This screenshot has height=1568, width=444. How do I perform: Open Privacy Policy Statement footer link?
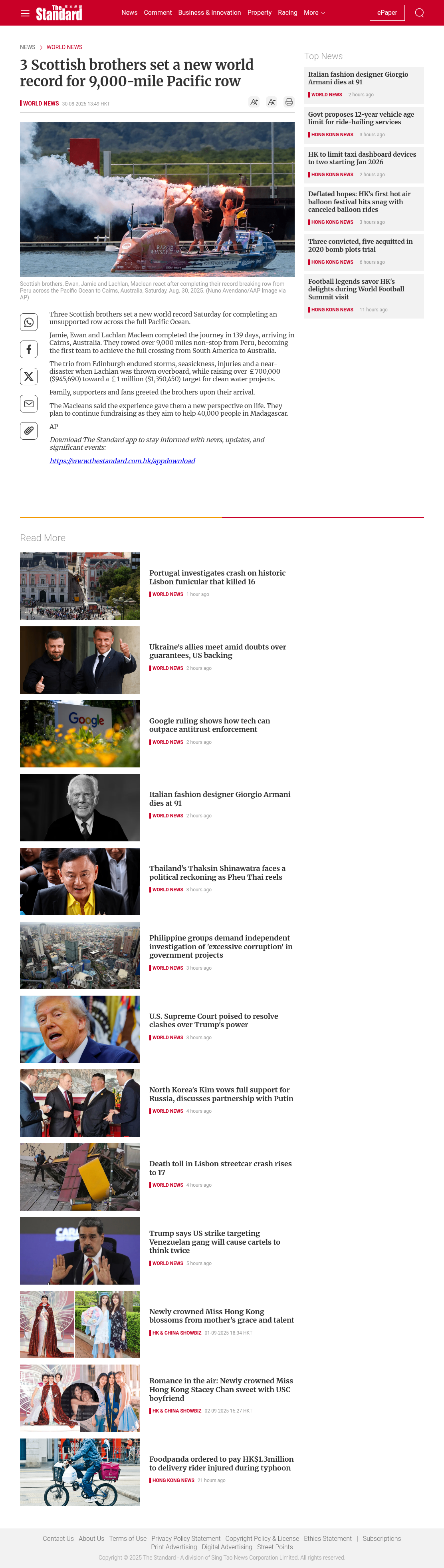pyautogui.click(x=186, y=1538)
